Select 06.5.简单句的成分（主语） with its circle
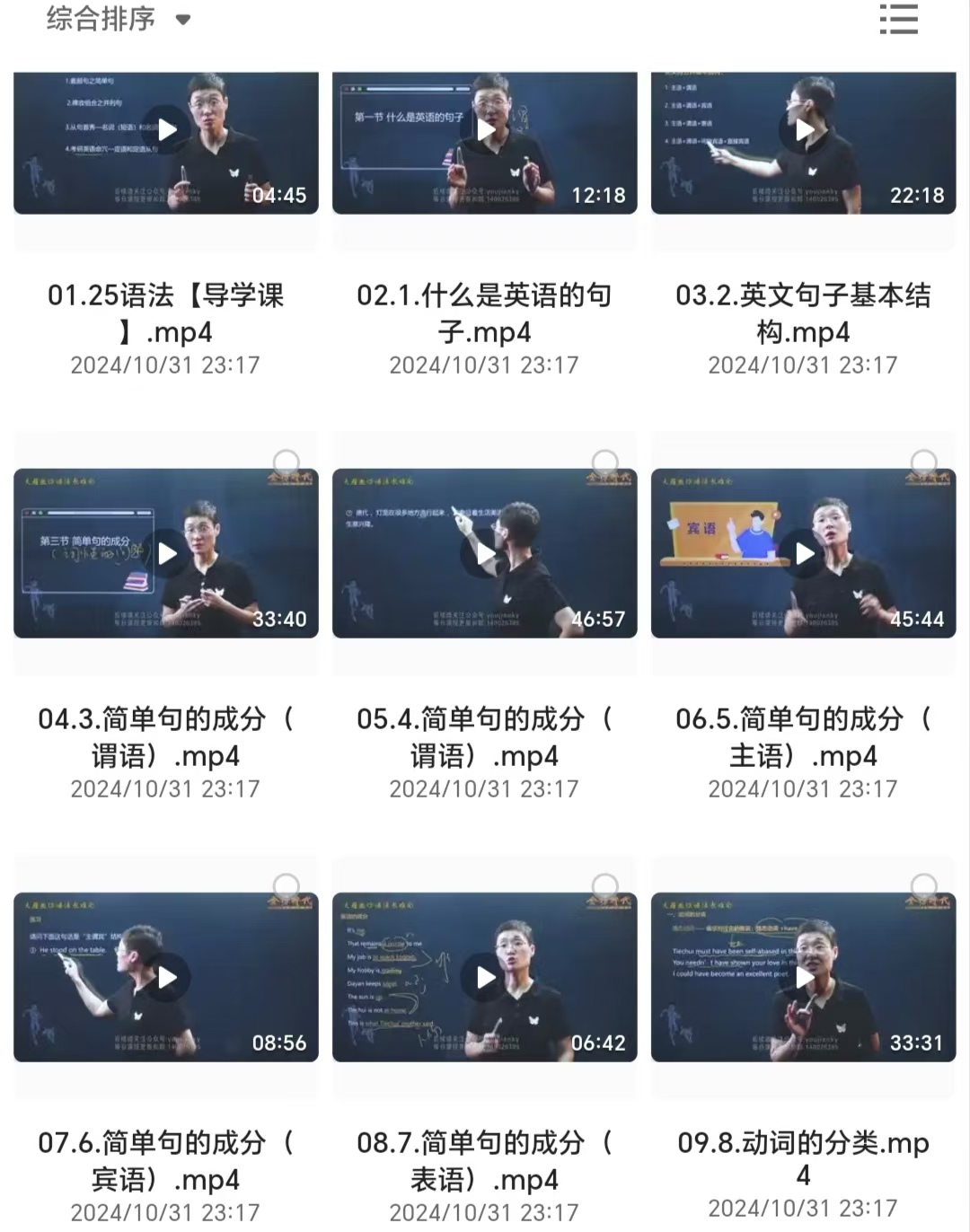This screenshot has width=970, height=1232. coord(923,463)
